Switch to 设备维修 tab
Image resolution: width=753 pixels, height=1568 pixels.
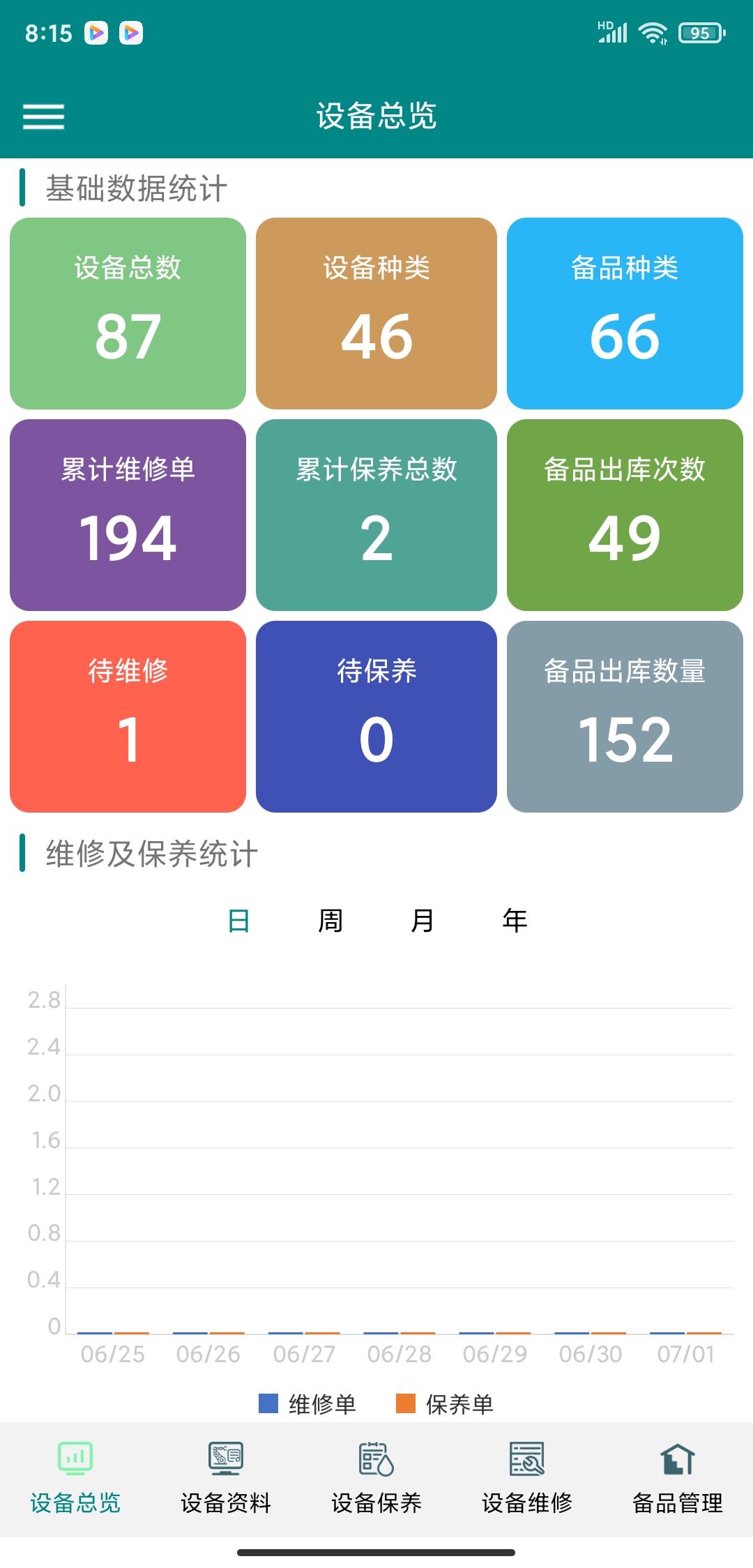527,1479
